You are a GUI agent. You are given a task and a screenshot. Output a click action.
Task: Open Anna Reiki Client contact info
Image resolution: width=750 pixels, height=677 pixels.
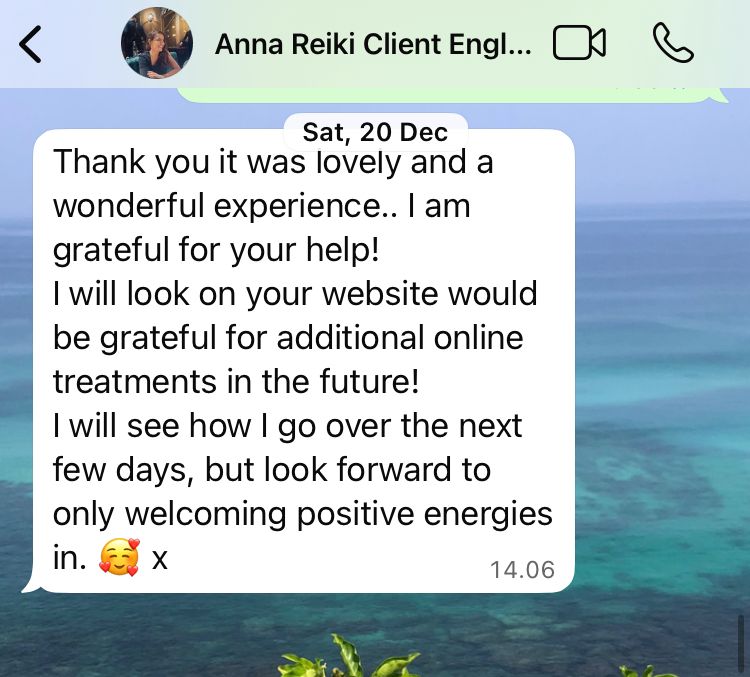(373, 44)
